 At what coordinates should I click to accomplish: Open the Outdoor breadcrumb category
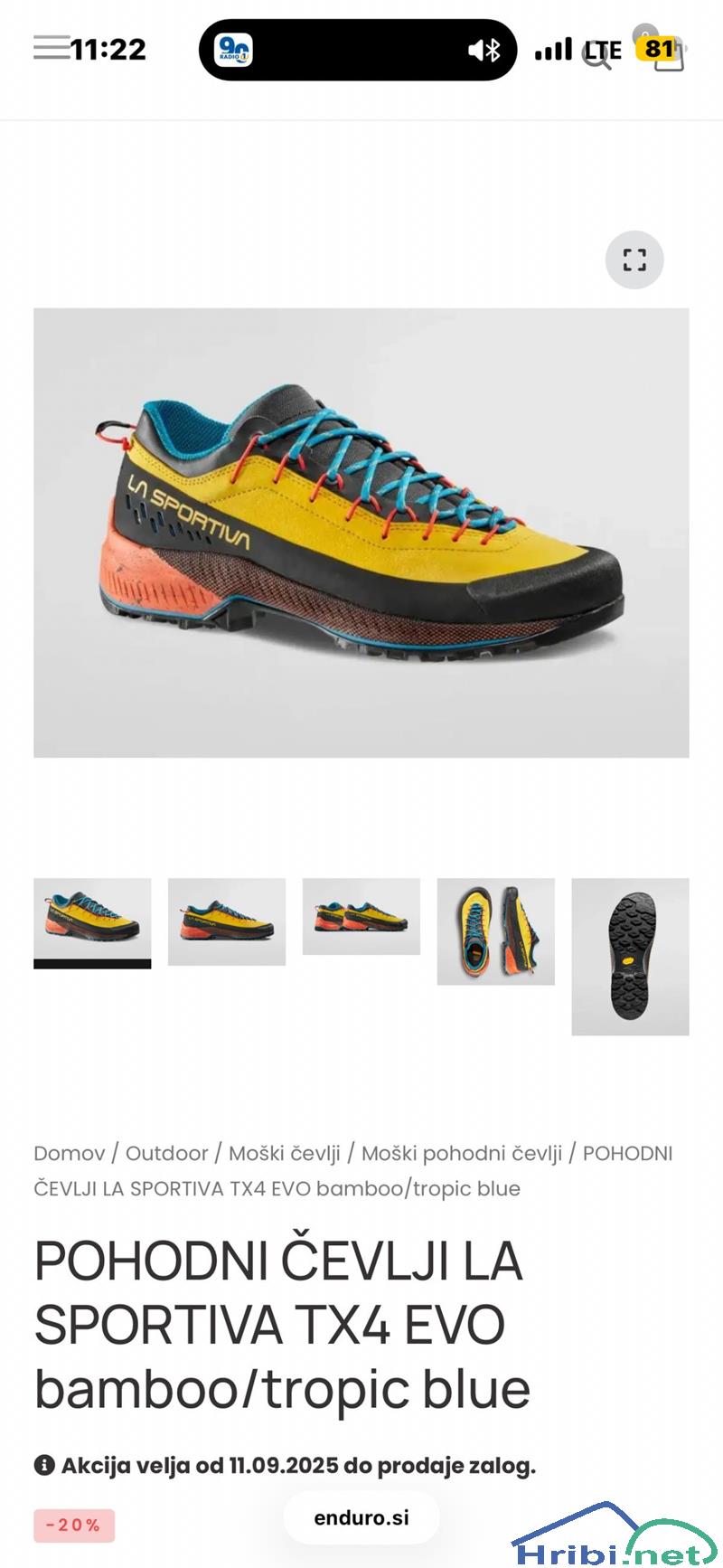click(167, 1153)
